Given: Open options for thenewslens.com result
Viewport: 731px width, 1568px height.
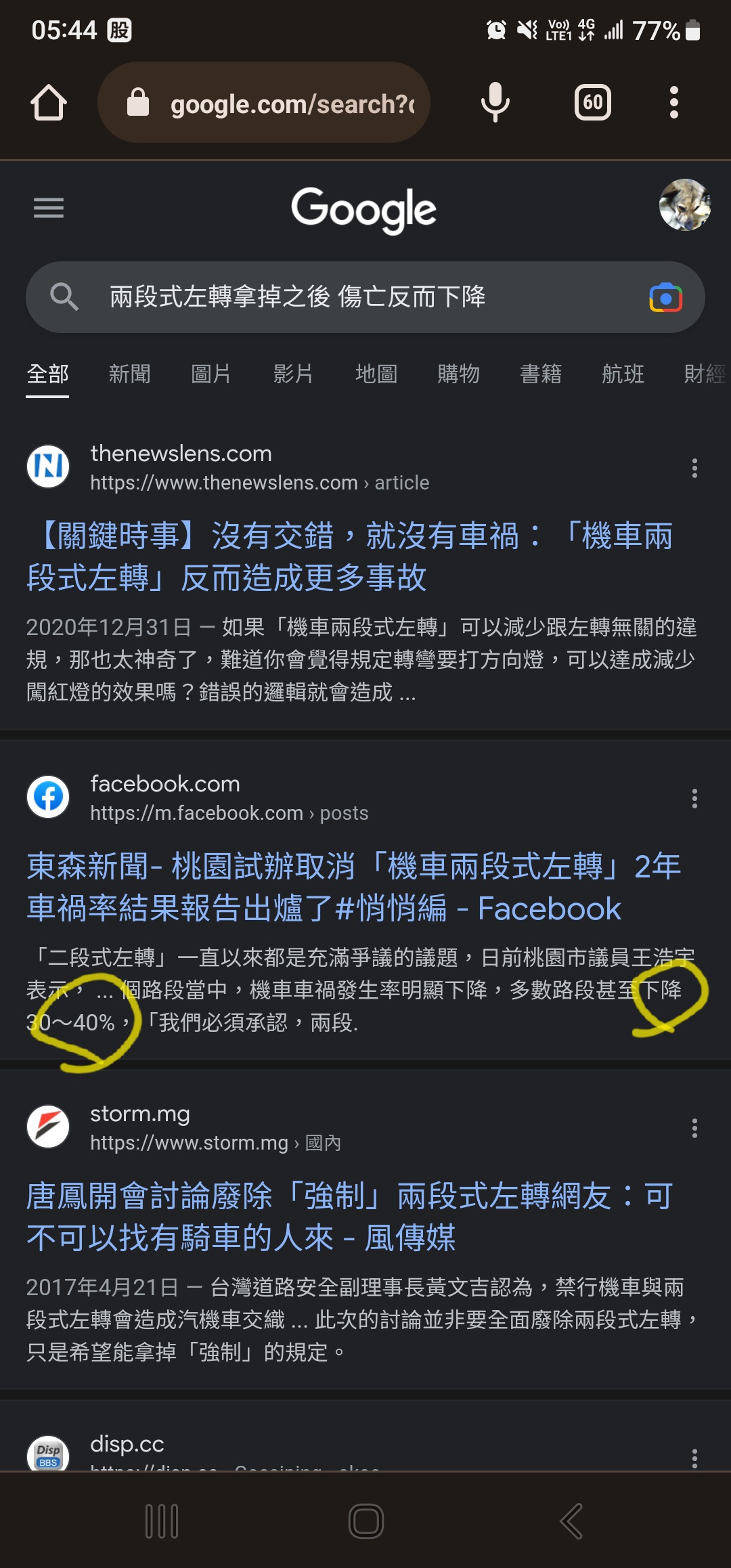Looking at the screenshot, I should point(694,468).
